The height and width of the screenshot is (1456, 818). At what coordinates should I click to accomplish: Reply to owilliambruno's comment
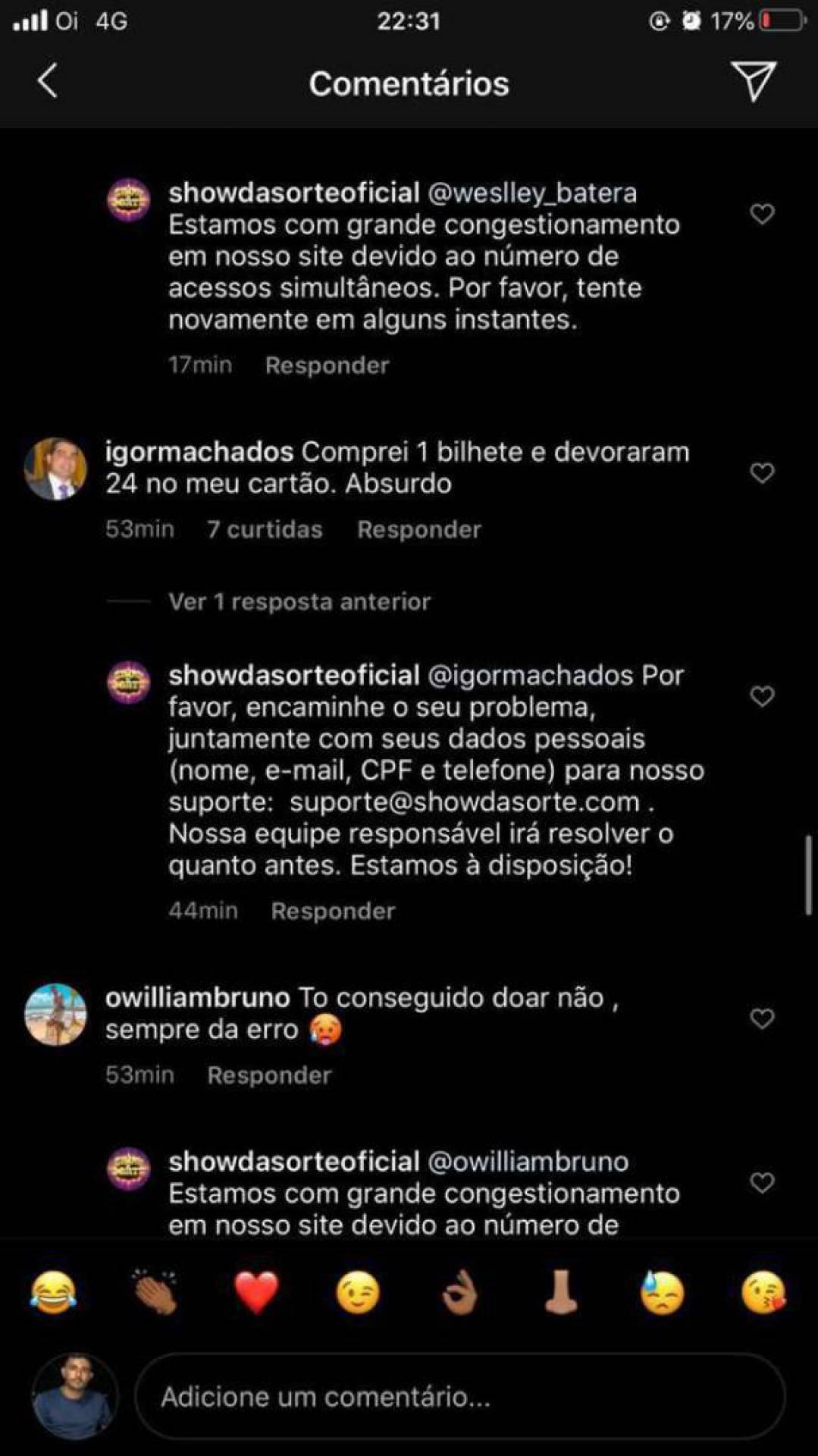269,1075
